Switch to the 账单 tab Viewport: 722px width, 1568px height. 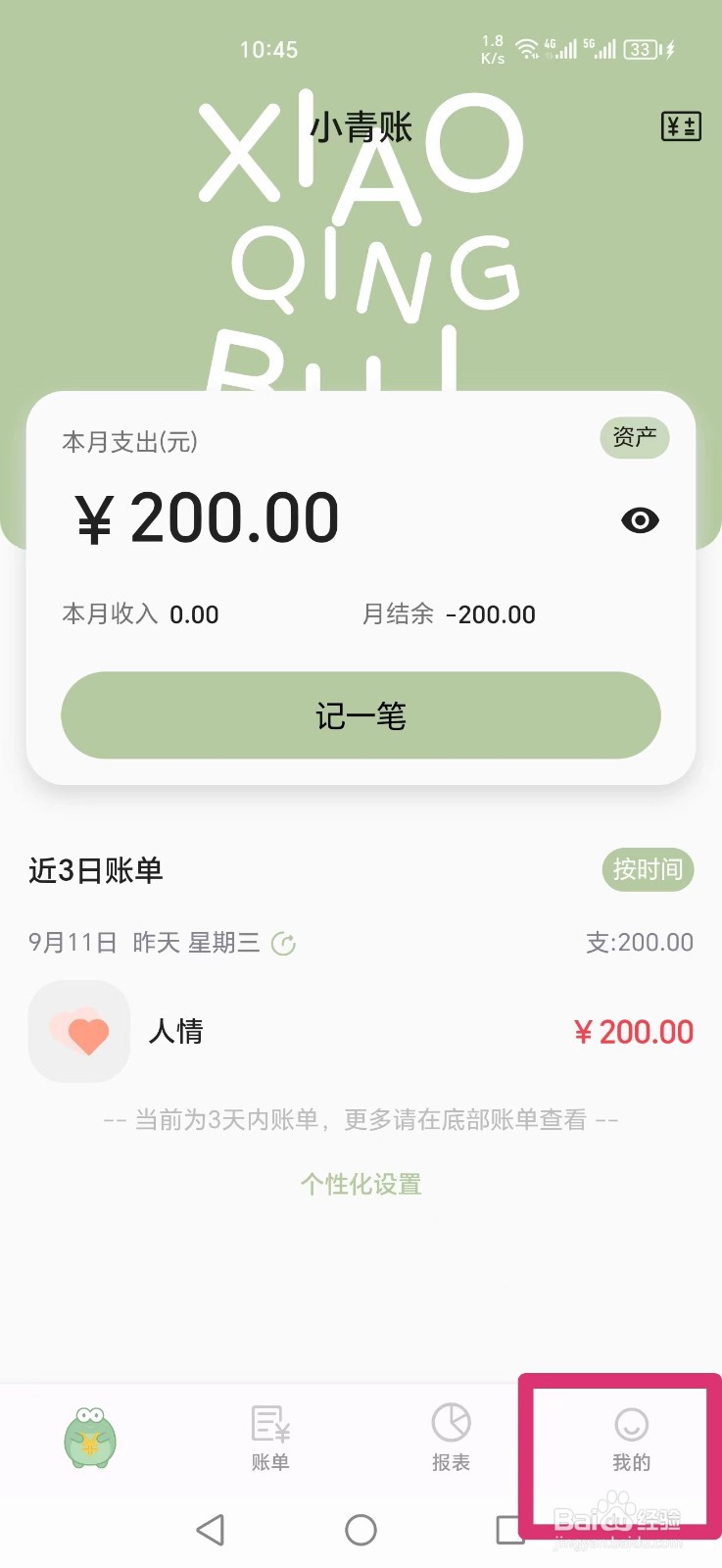click(x=269, y=1441)
